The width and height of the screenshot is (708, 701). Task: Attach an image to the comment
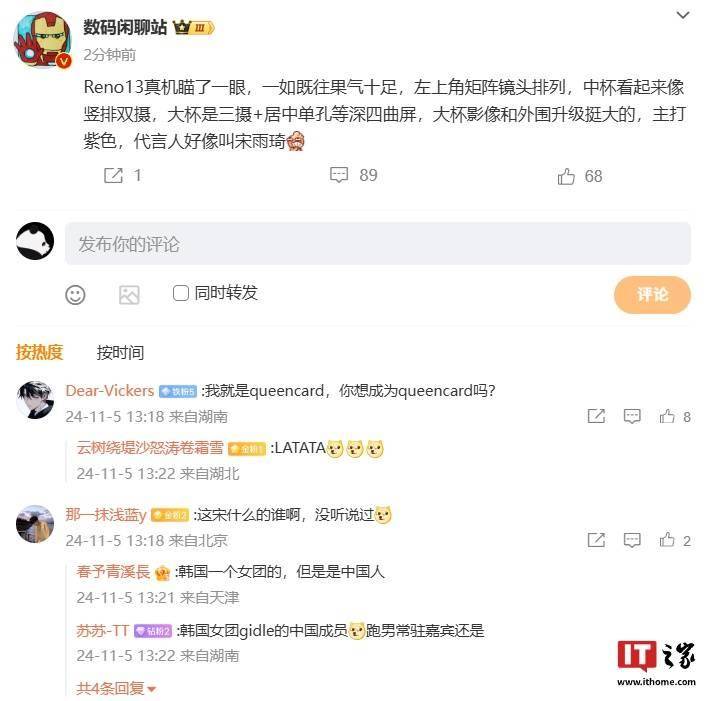[x=129, y=294]
